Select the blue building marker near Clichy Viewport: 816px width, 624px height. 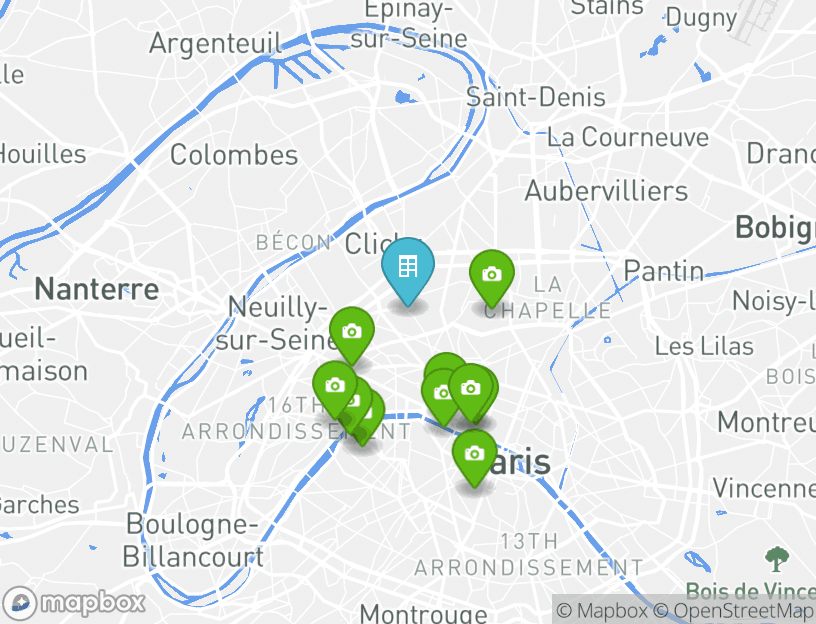[x=408, y=268]
